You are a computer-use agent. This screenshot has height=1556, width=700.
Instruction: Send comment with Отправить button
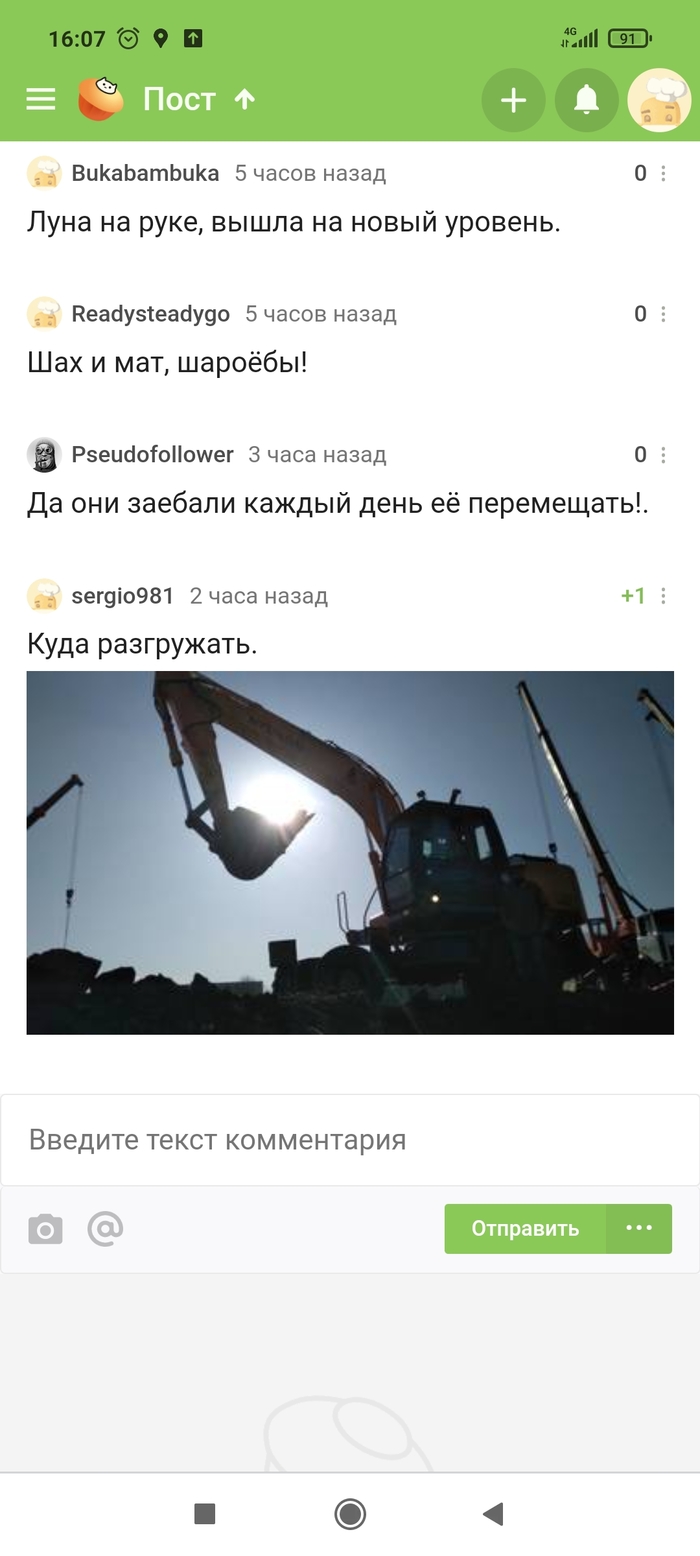click(525, 1229)
